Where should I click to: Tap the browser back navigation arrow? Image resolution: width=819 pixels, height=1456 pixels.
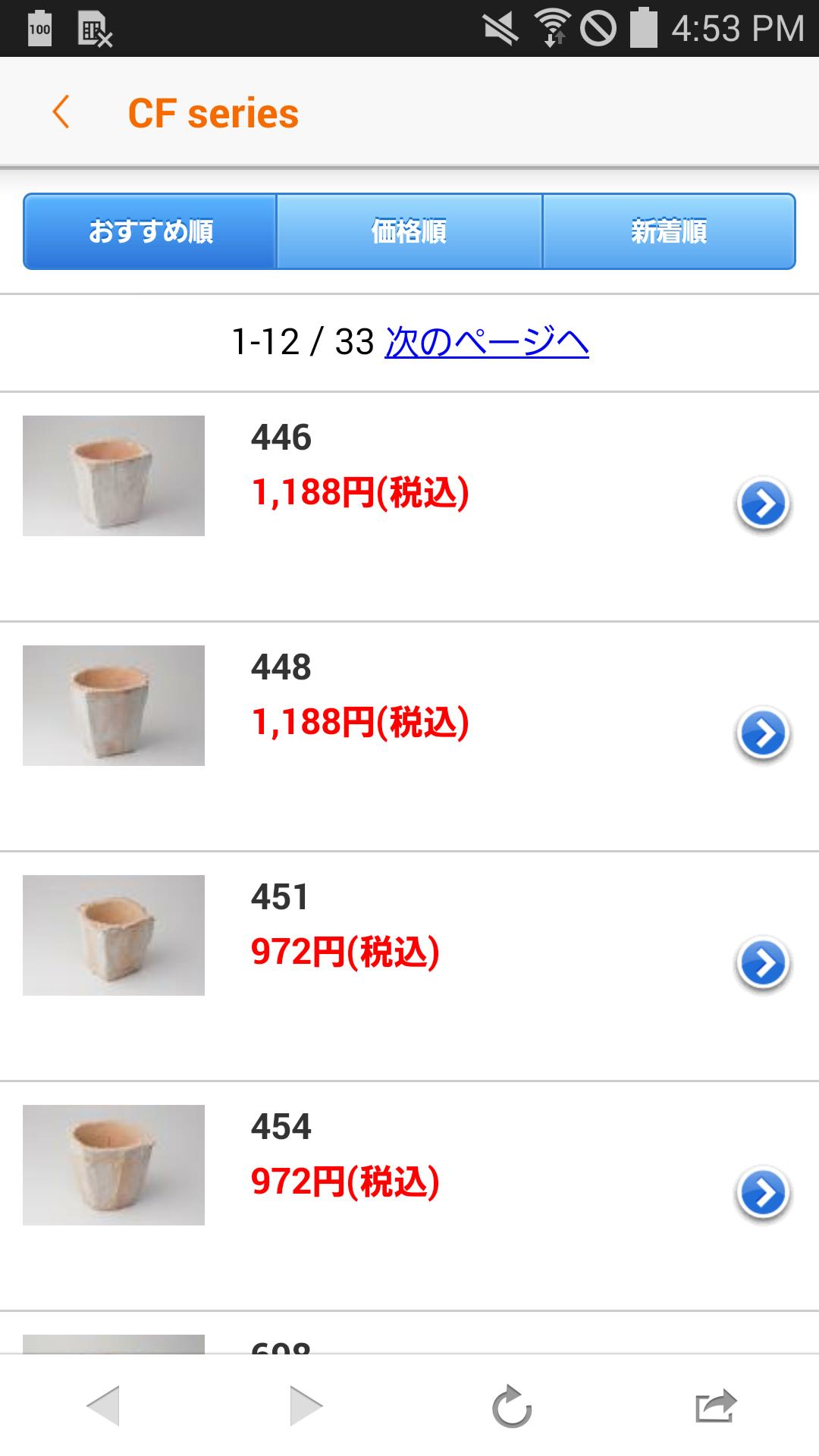pos(105,1407)
